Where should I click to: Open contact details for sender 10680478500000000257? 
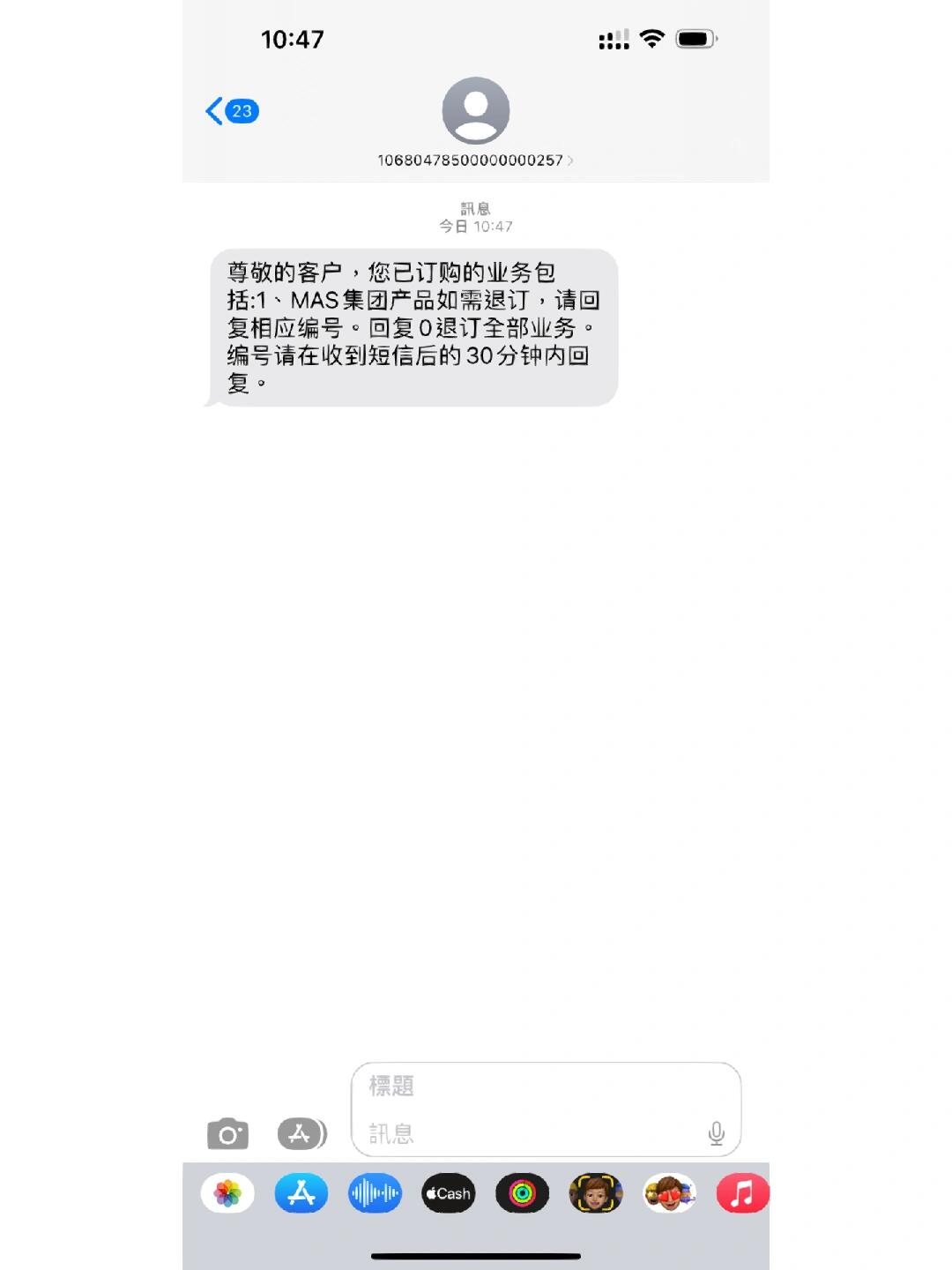(475, 123)
